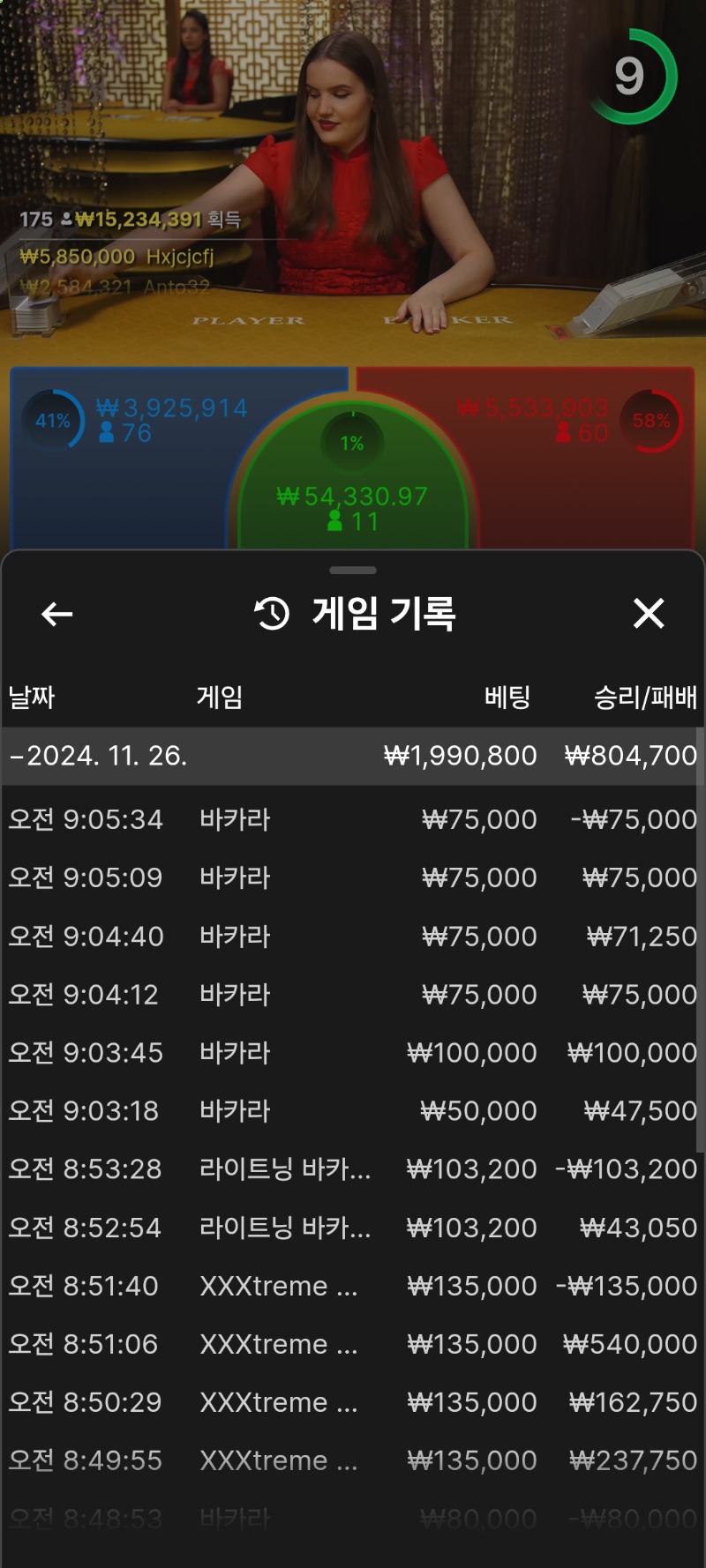Collapse the 2024. 11. 26. date group

point(351,756)
